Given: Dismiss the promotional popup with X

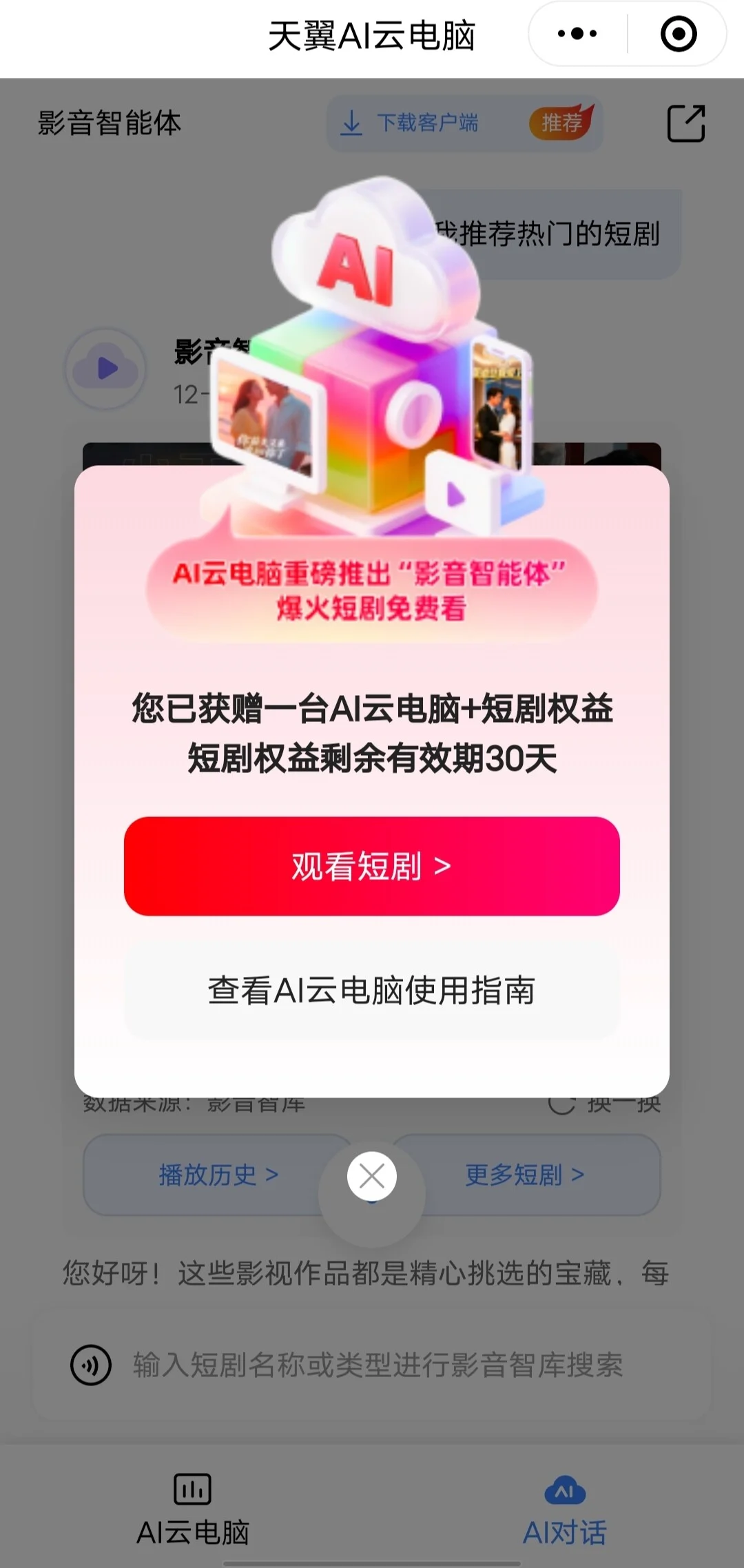Looking at the screenshot, I should point(372,1176).
